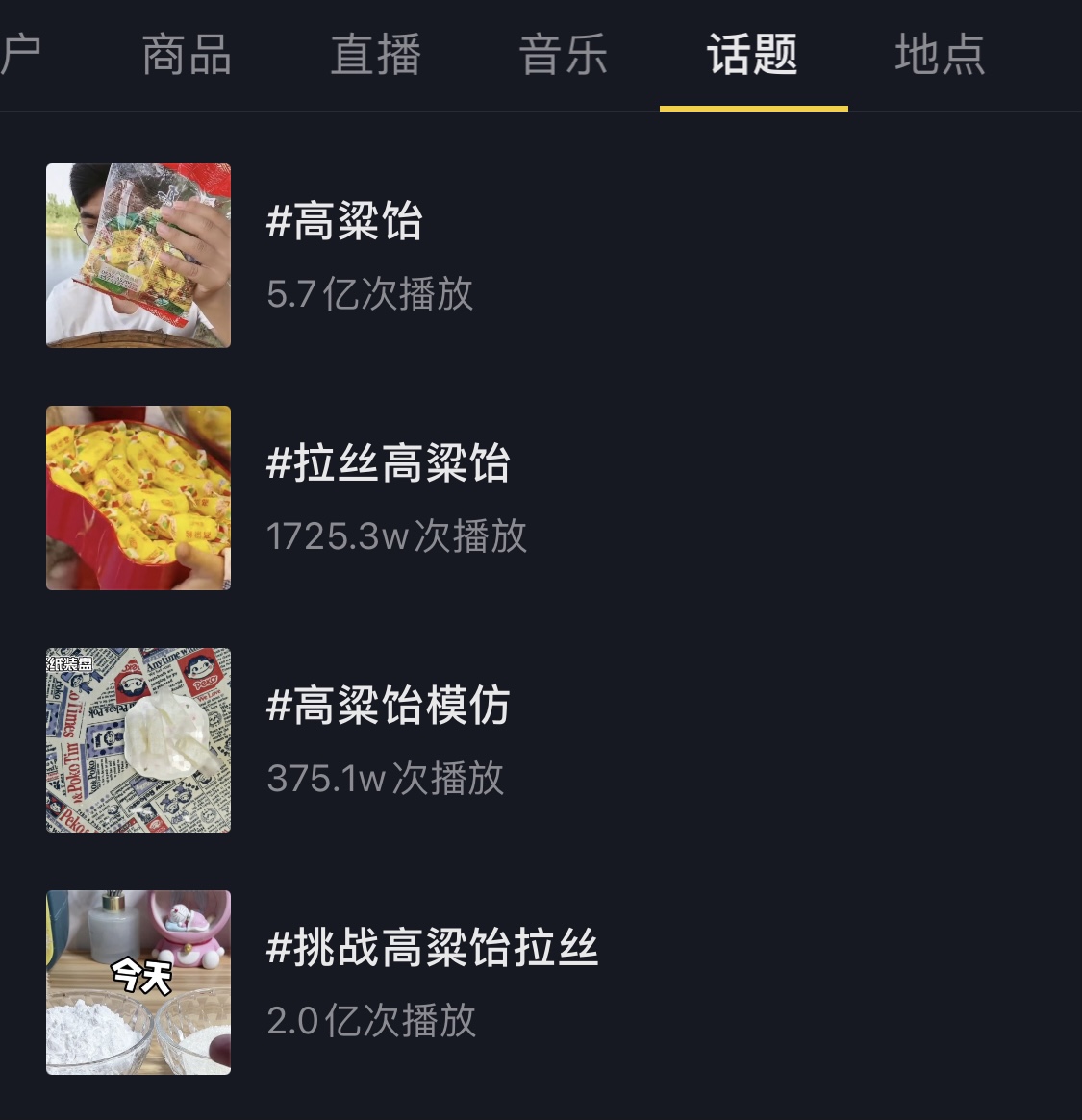Screen dimensions: 1082x1120
Task: Open the #高粱饴 hashtag
Action: pyautogui.click(x=343, y=221)
